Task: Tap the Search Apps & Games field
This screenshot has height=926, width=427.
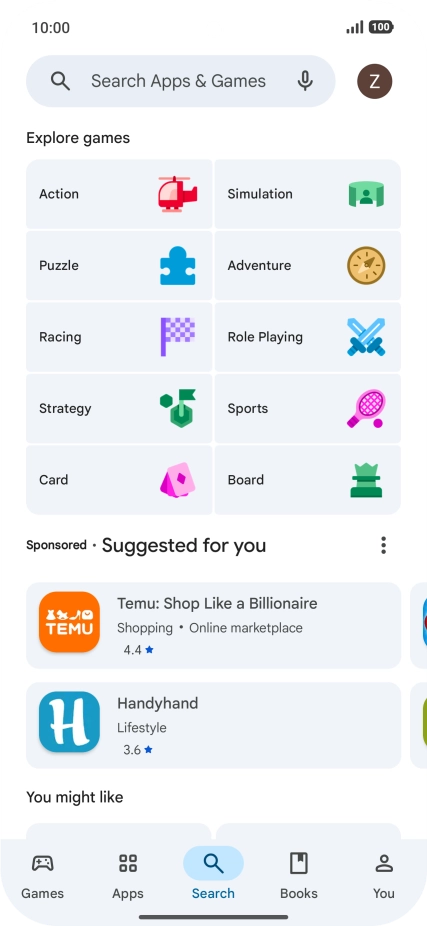Action: pos(180,81)
